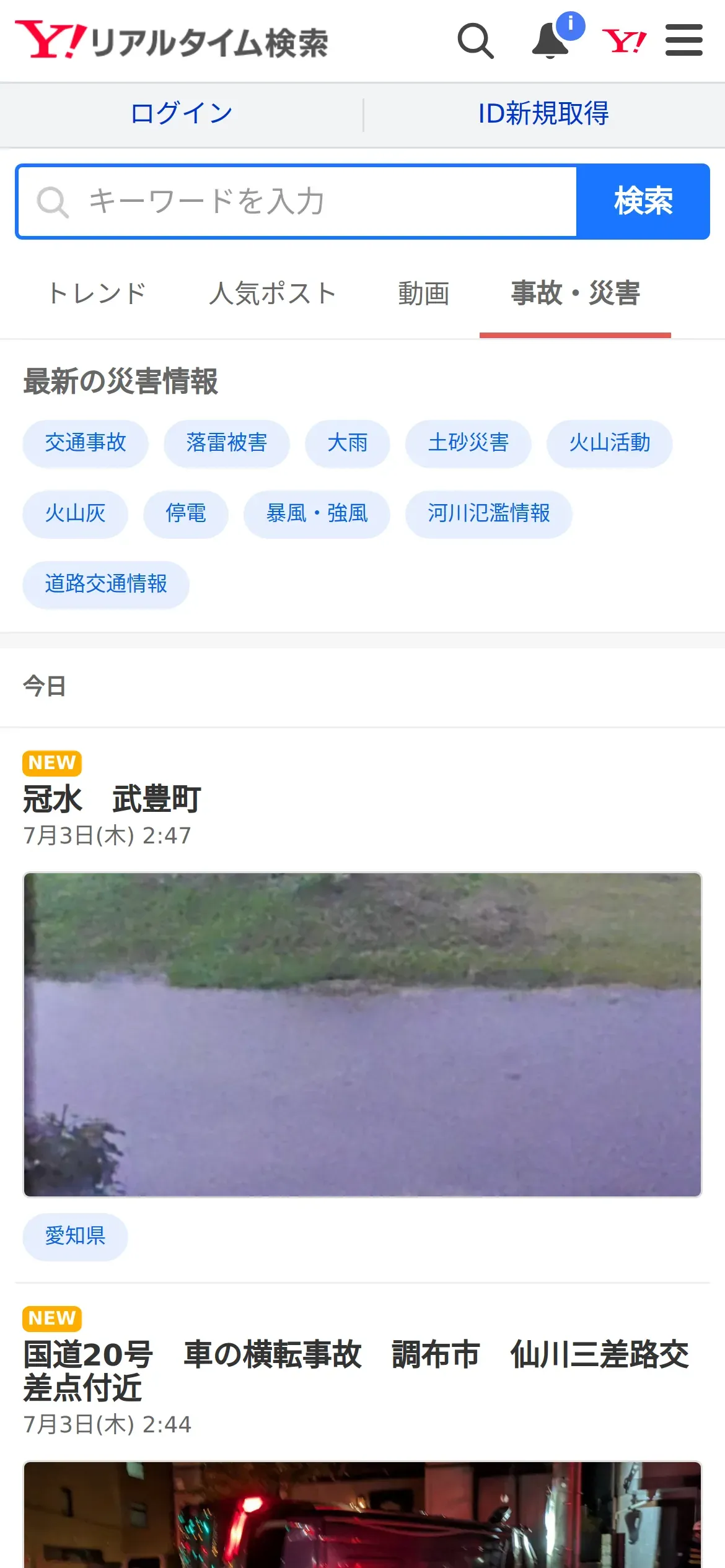Go to Yahoo! Japan home icon
Image resolution: width=725 pixels, height=1568 pixels.
coord(624,41)
